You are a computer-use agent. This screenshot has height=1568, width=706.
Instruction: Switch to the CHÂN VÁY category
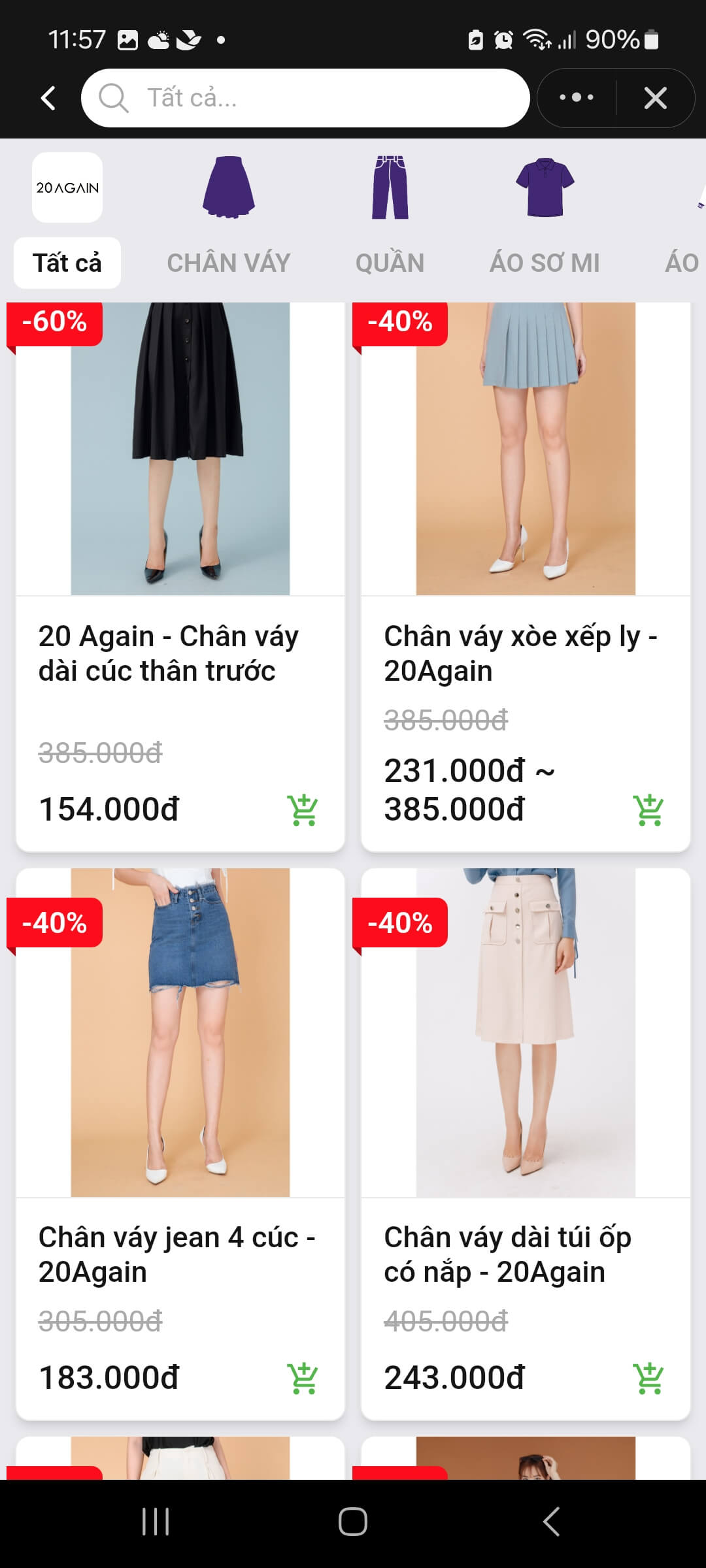pyautogui.click(x=228, y=263)
